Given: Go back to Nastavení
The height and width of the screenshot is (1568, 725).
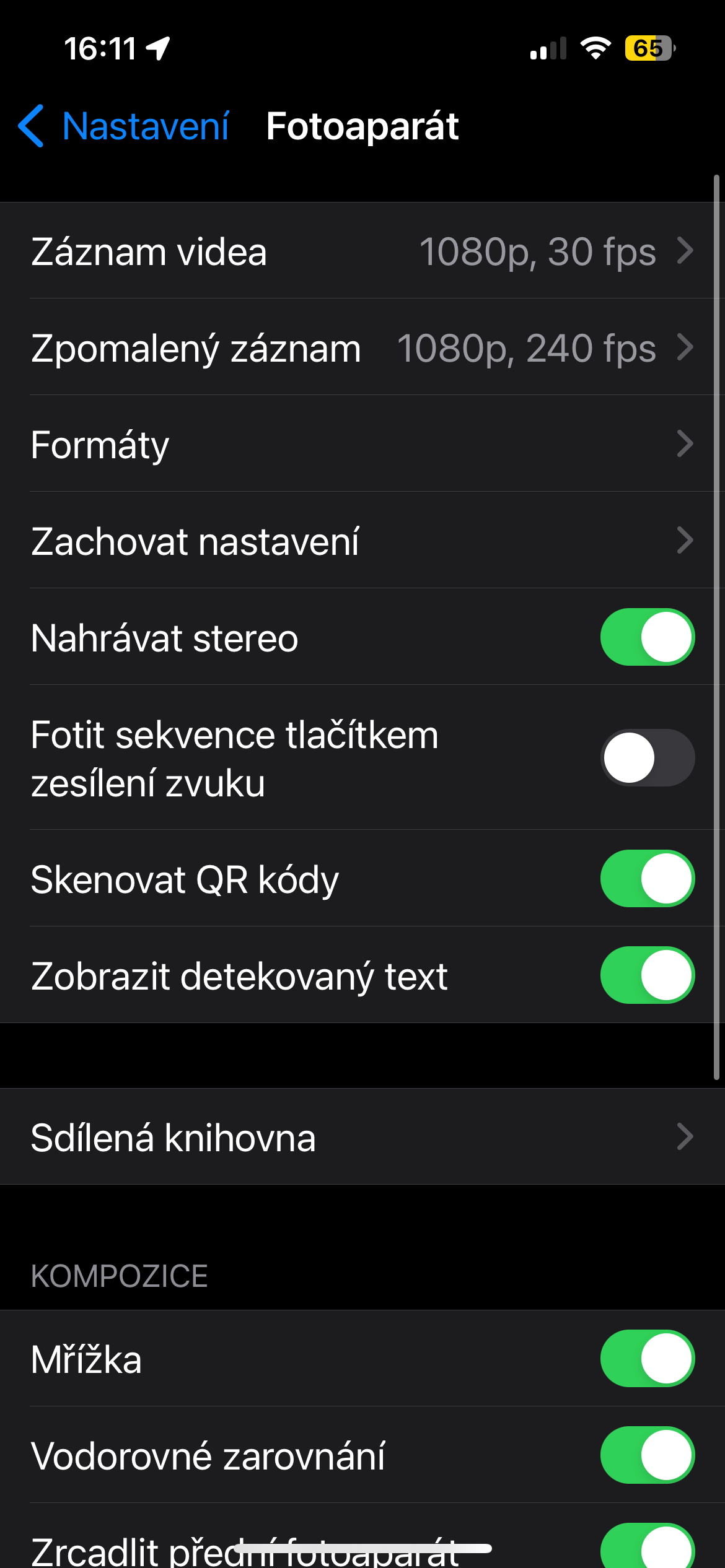Looking at the screenshot, I should point(124,126).
